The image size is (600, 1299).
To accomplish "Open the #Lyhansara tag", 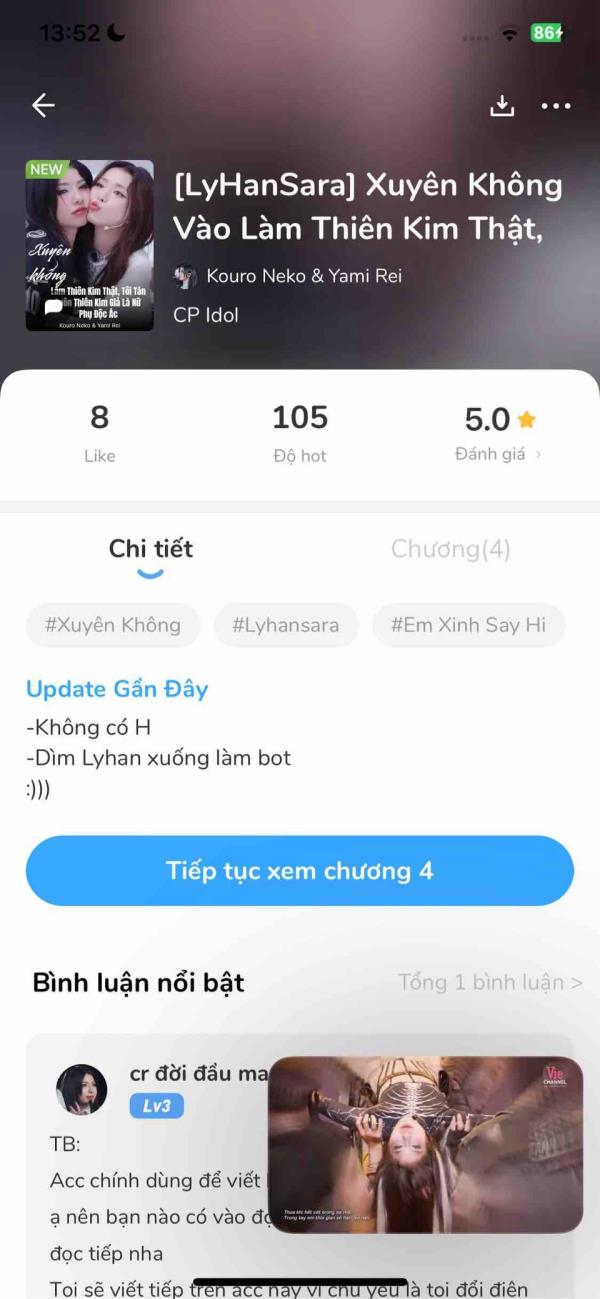I will pos(286,626).
